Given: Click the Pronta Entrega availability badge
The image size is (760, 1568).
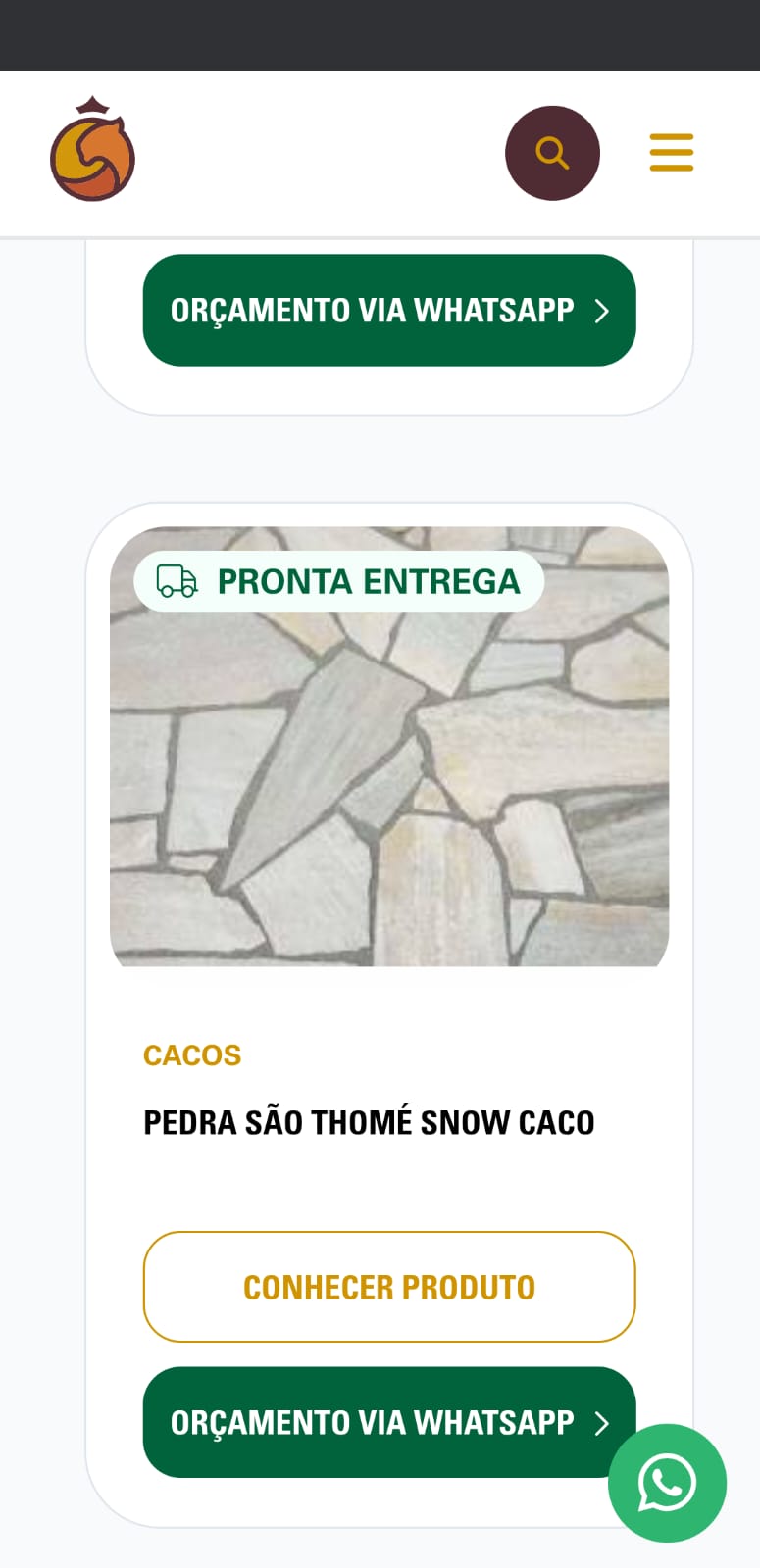Looking at the screenshot, I should point(338,580).
